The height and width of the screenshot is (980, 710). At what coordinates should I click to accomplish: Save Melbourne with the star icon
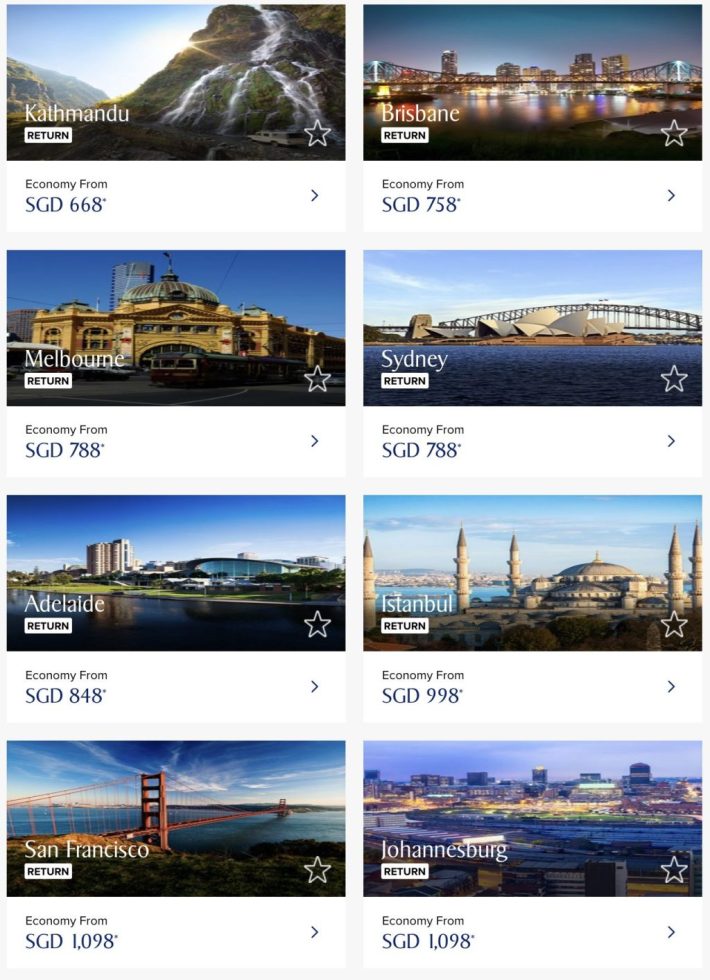click(x=317, y=379)
